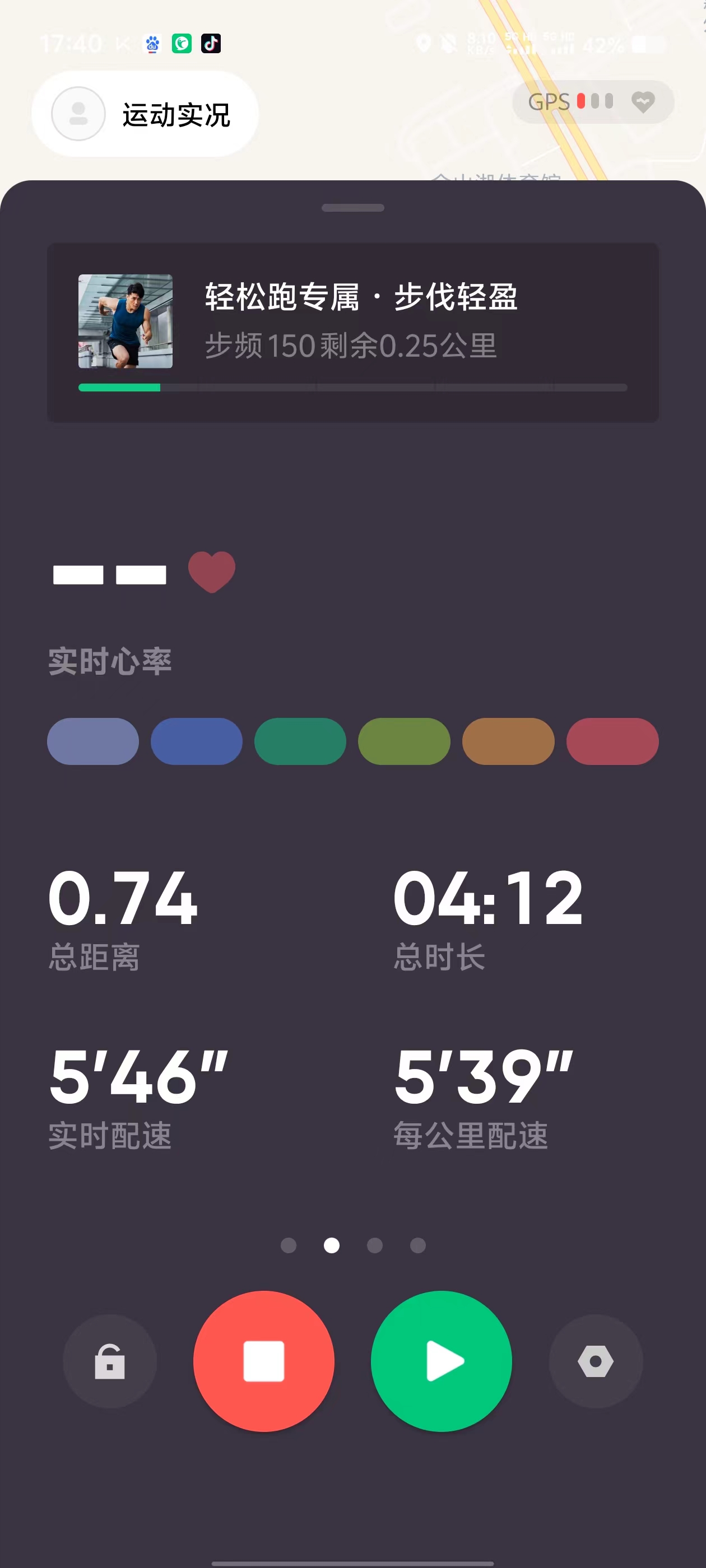The height and width of the screenshot is (1568, 706).
Task: Stop the workout with the red button
Action: 264,1361
